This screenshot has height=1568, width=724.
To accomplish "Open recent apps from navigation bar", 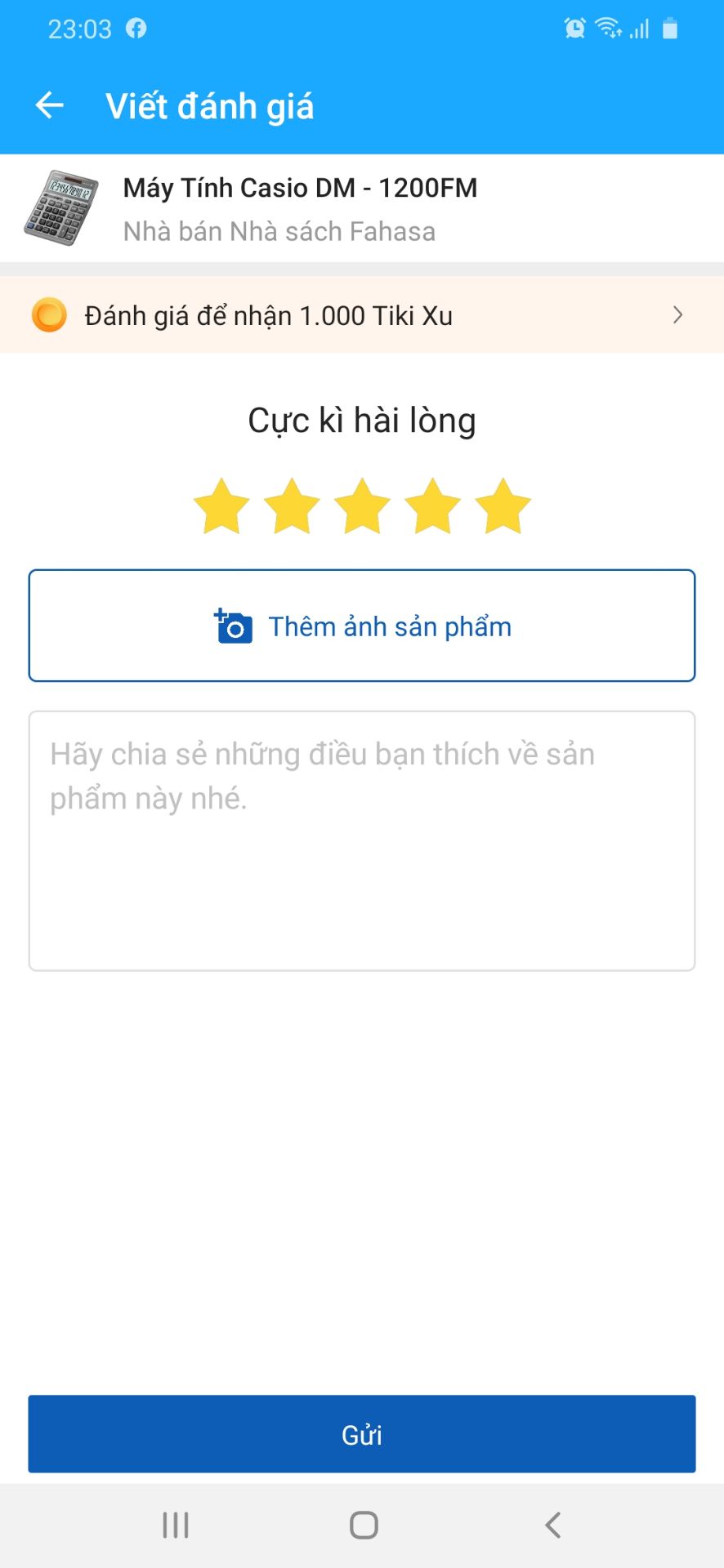I will [x=176, y=1525].
